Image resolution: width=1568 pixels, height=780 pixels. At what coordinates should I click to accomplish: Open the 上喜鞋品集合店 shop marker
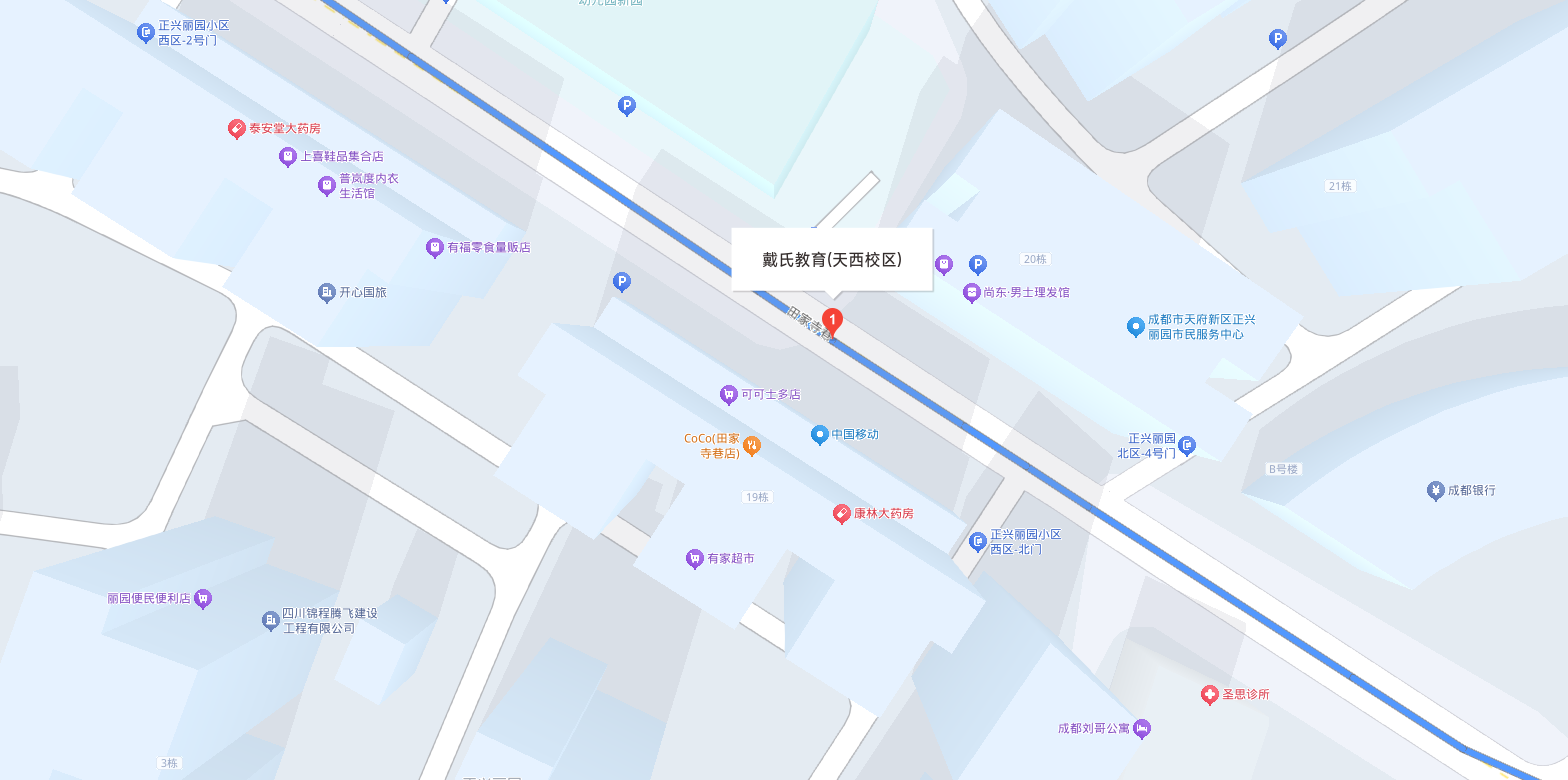(288, 157)
